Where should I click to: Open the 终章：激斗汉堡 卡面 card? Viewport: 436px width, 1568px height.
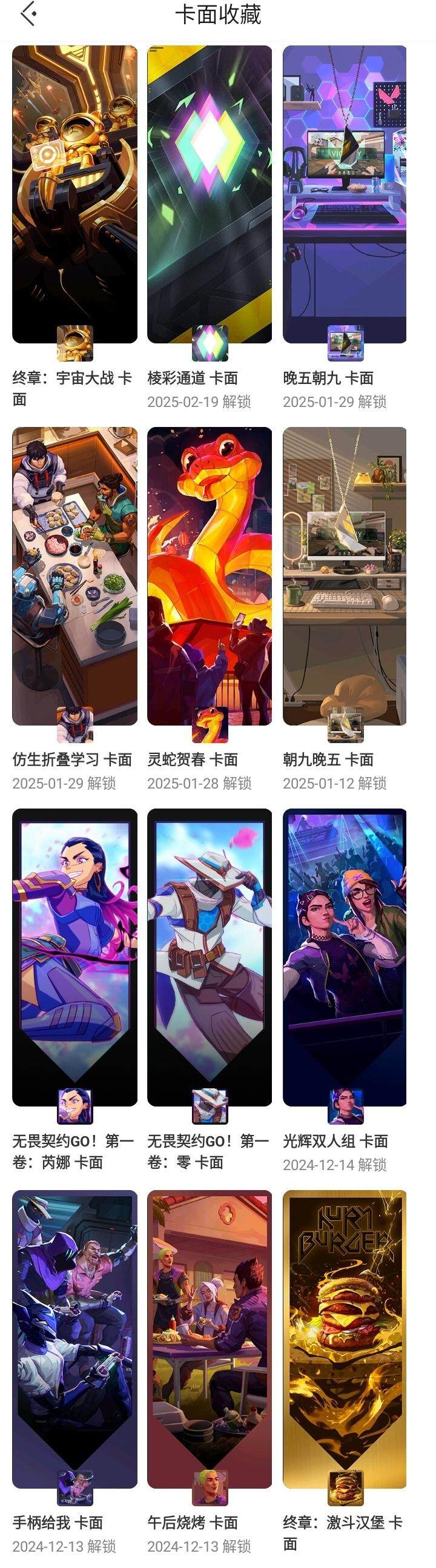pyautogui.click(x=345, y=1338)
